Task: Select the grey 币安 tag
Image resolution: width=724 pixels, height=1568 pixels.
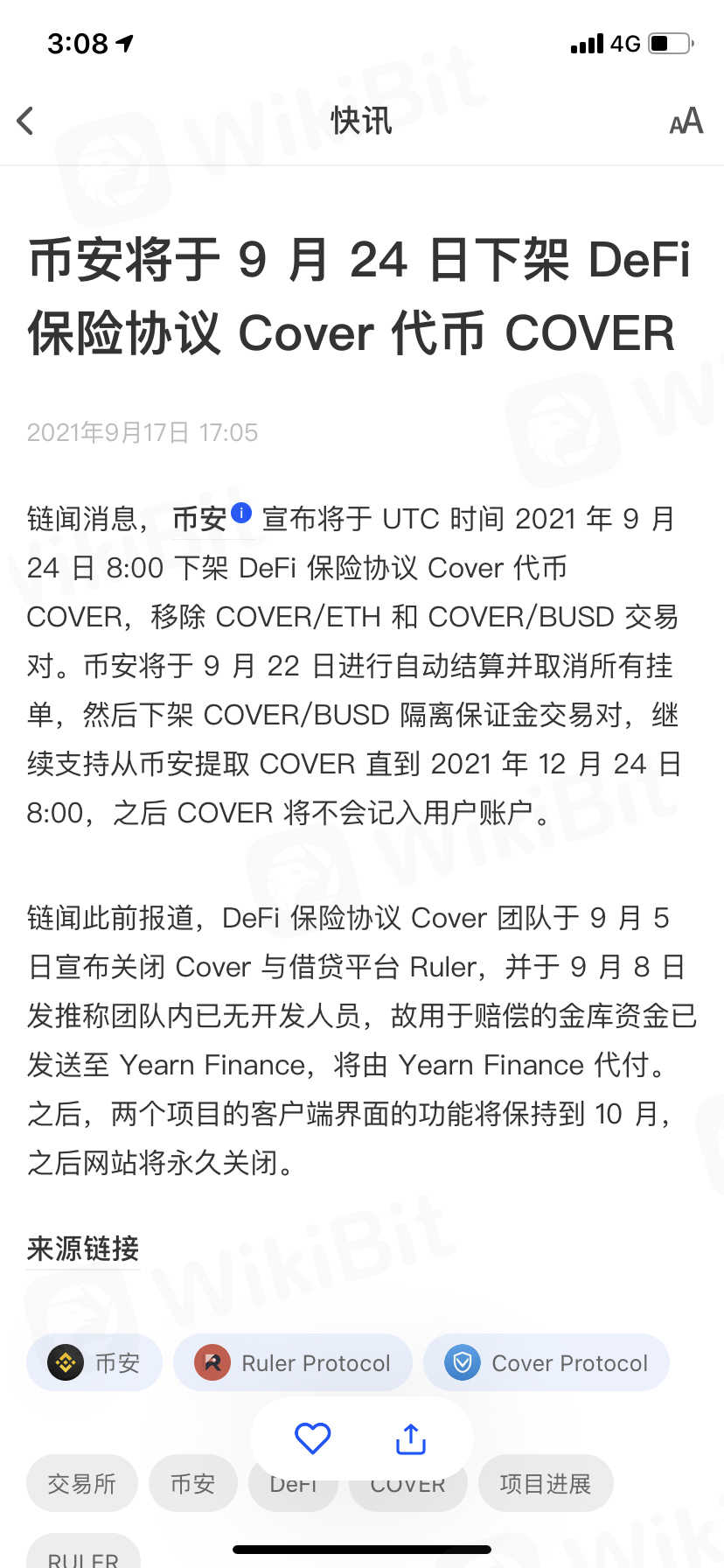Action: point(192,1483)
